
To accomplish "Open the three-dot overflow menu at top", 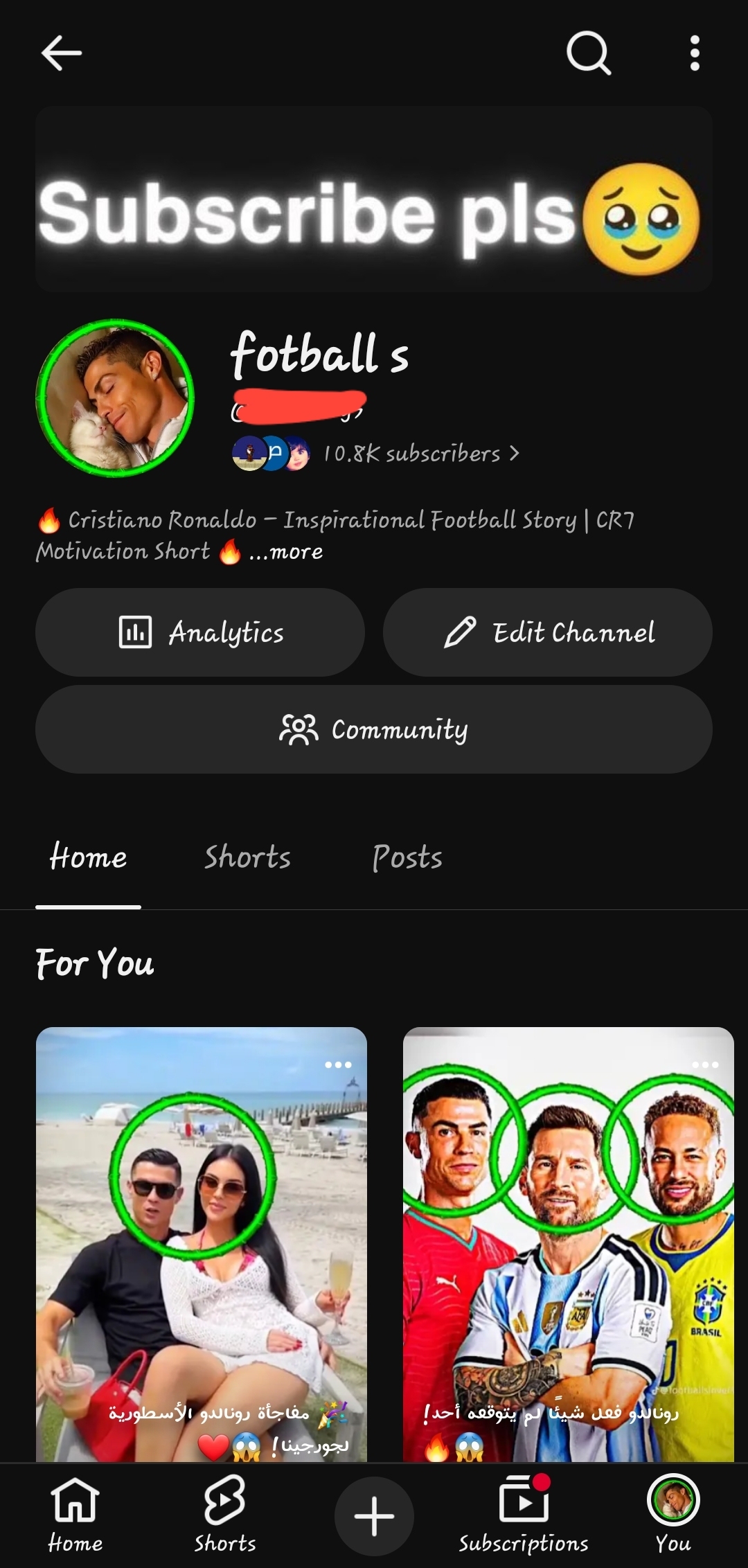I will [x=695, y=53].
